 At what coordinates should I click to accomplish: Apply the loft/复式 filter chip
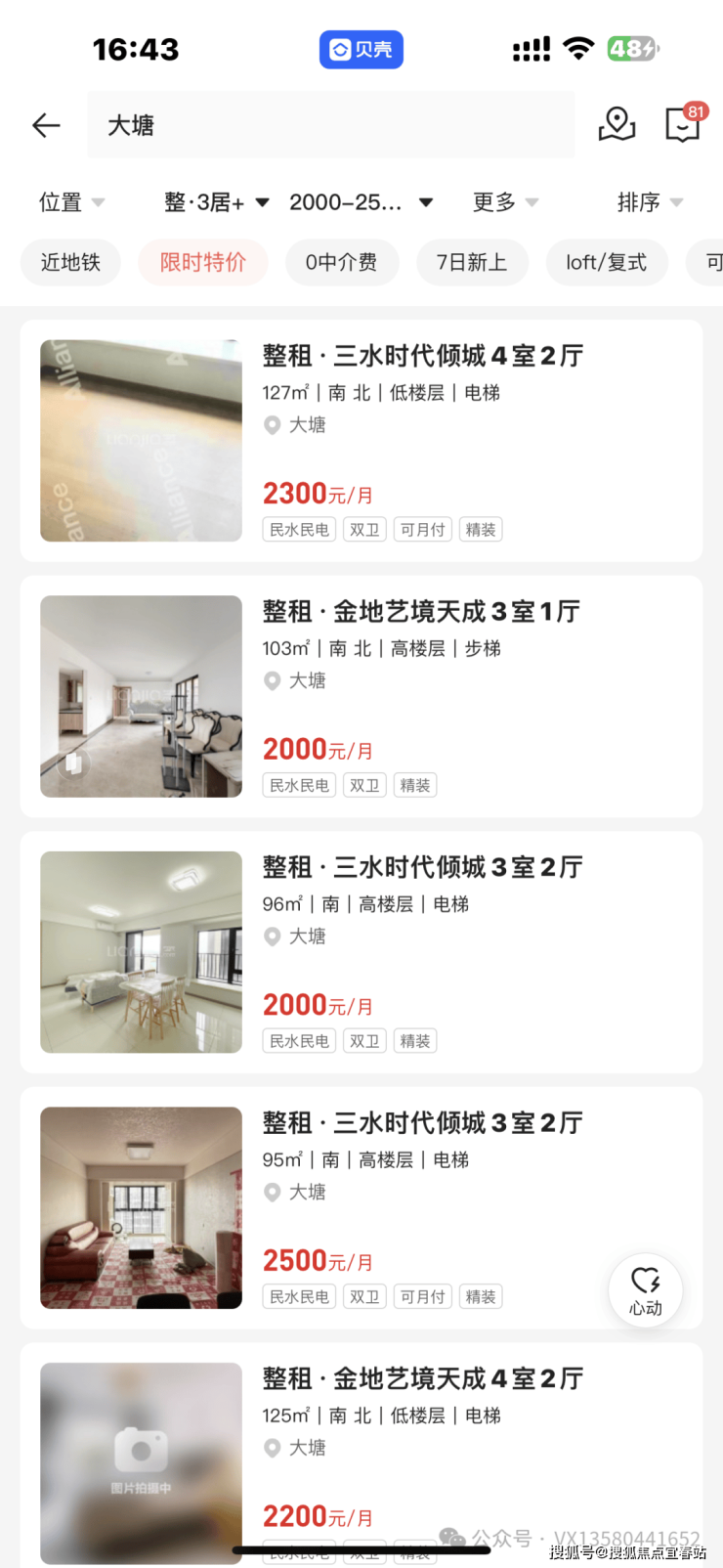[x=607, y=262]
